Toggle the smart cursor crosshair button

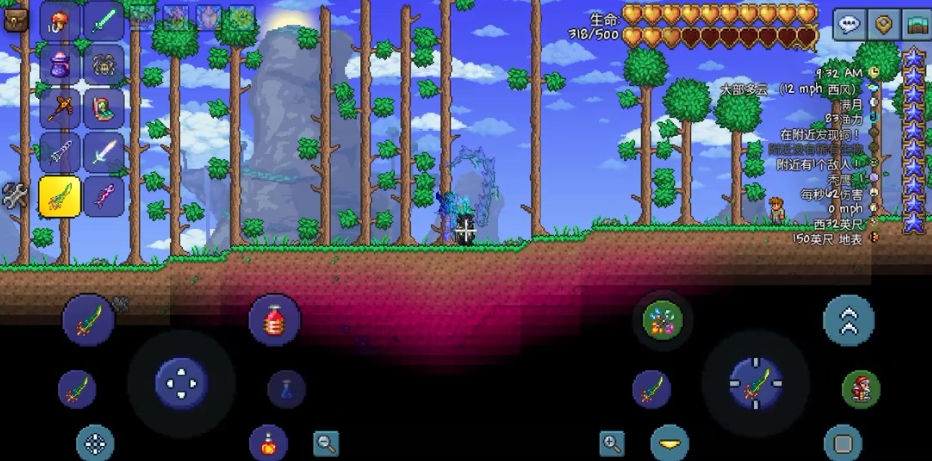click(x=95, y=443)
